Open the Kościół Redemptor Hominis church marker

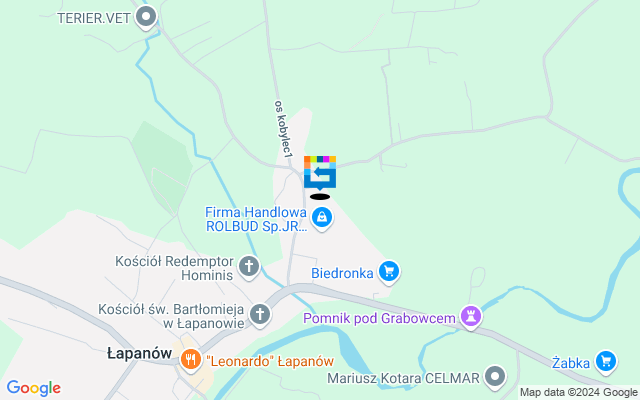249,266
